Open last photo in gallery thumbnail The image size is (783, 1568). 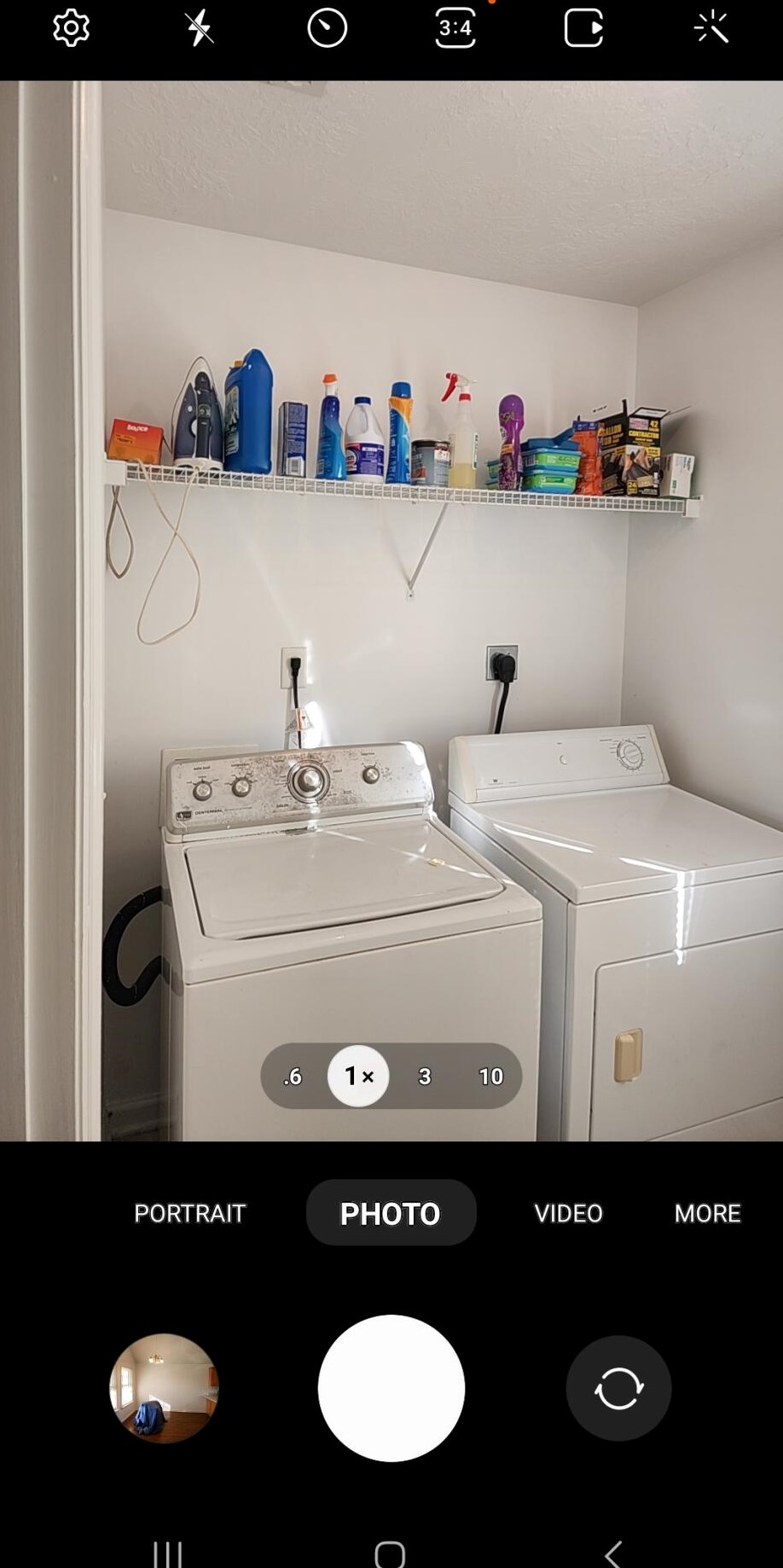[x=164, y=1388]
